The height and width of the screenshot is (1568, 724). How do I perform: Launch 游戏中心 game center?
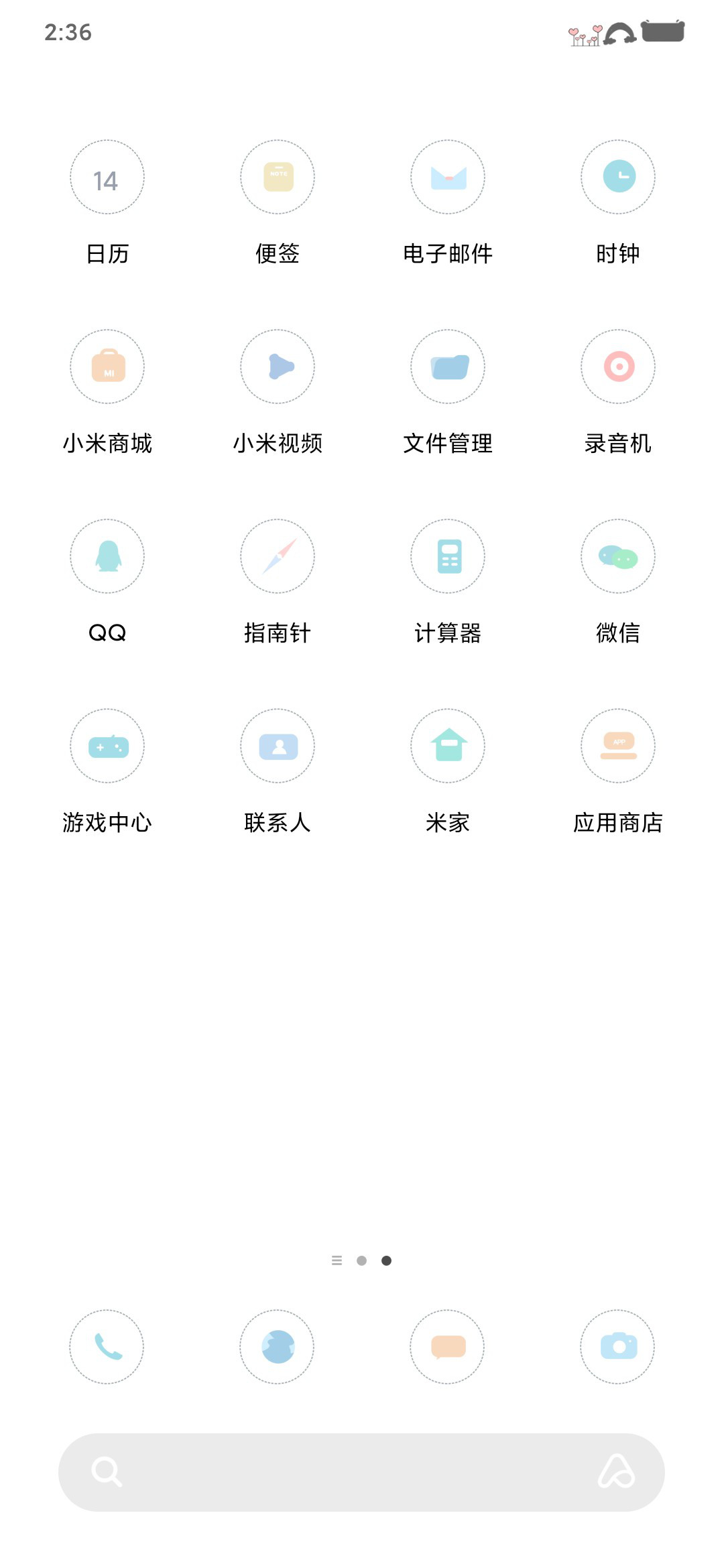click(x=107, y=746)
